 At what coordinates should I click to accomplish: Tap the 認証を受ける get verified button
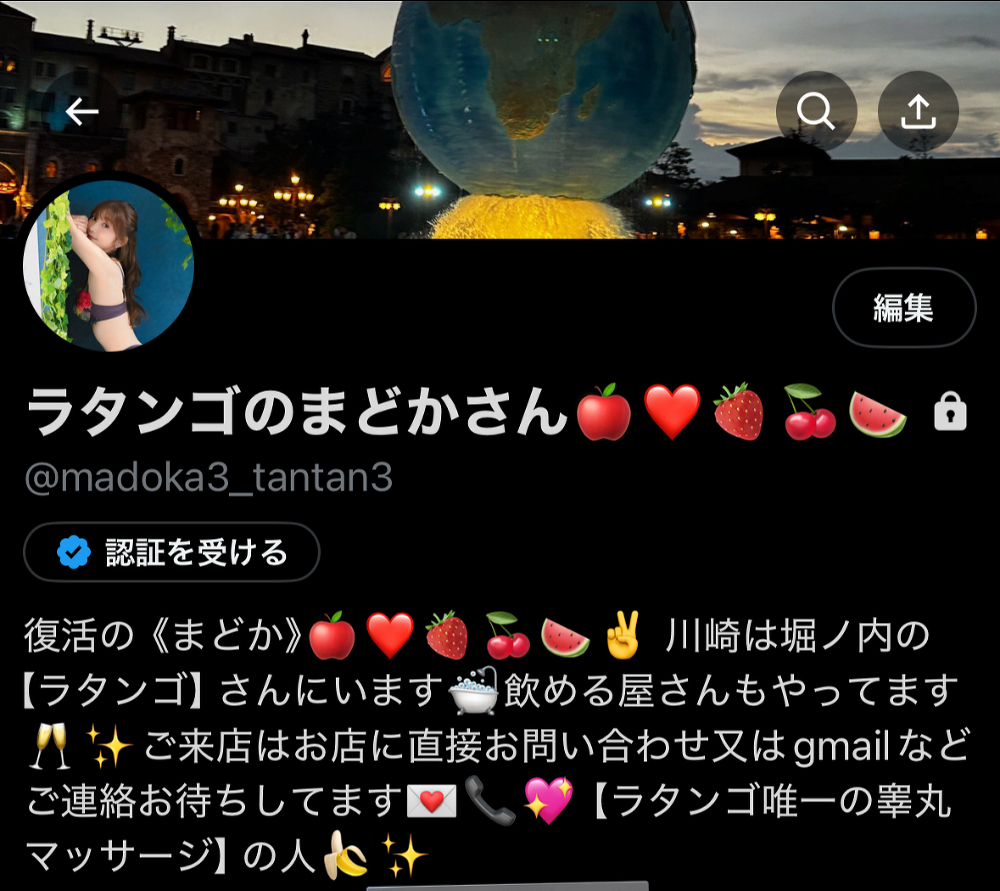[x=172, y=552]
